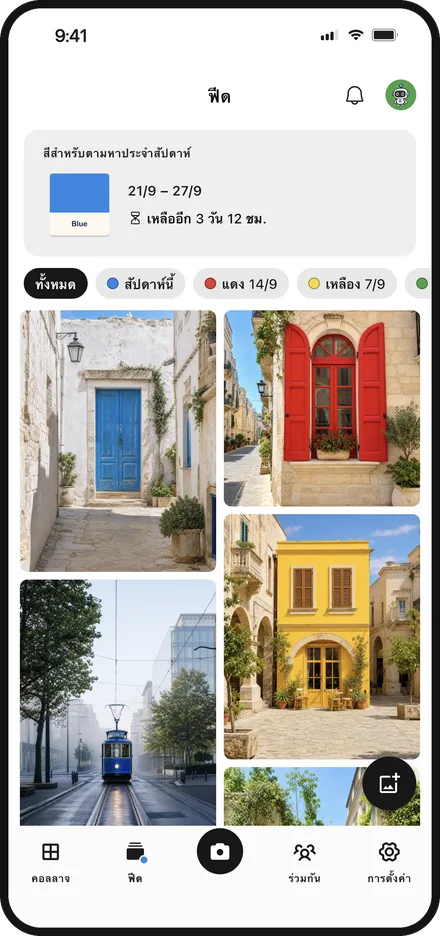Open the blue door photo
Viewport: 440px width, 936px height.
(x=118, y=441)
